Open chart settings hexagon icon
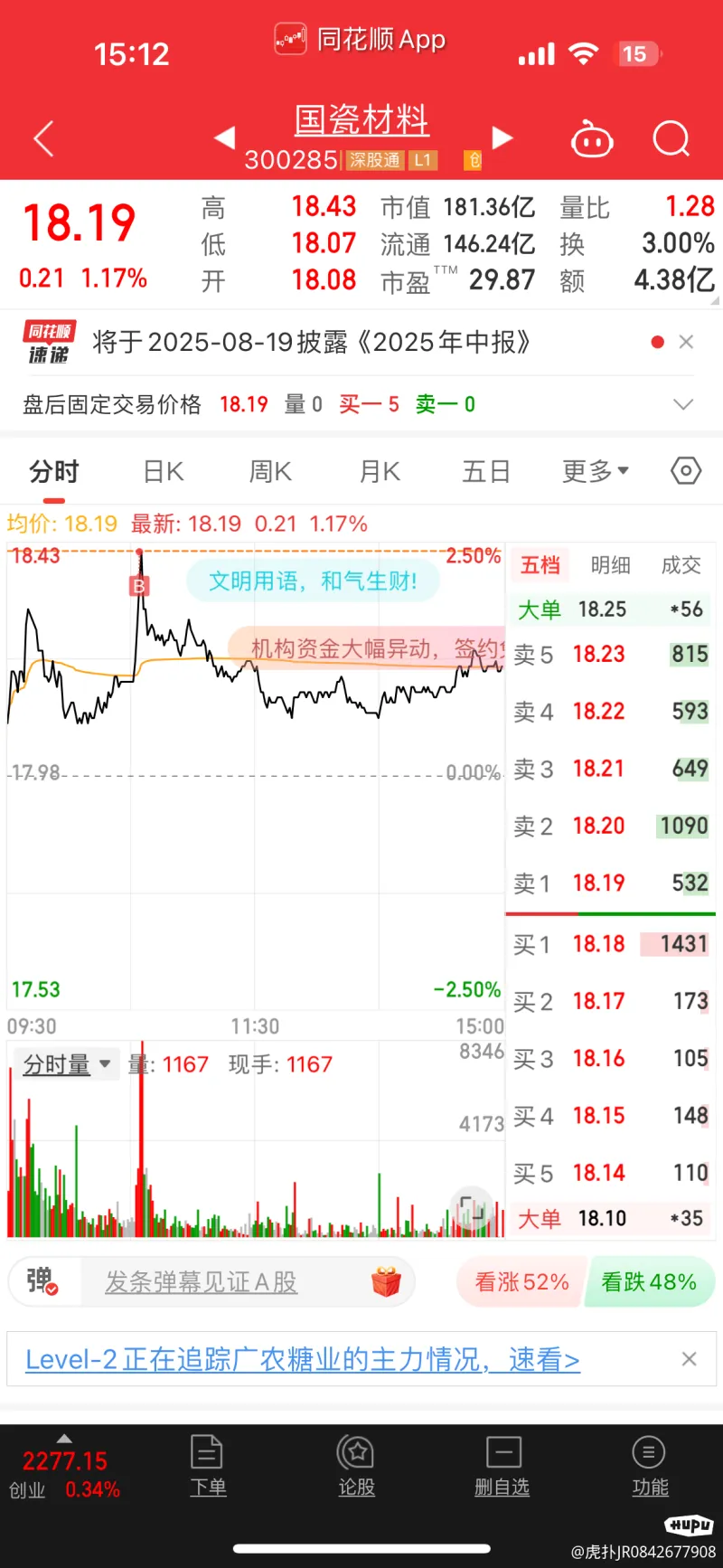The height and width of the screenshot is (1568, 723). tap(686, 471)
